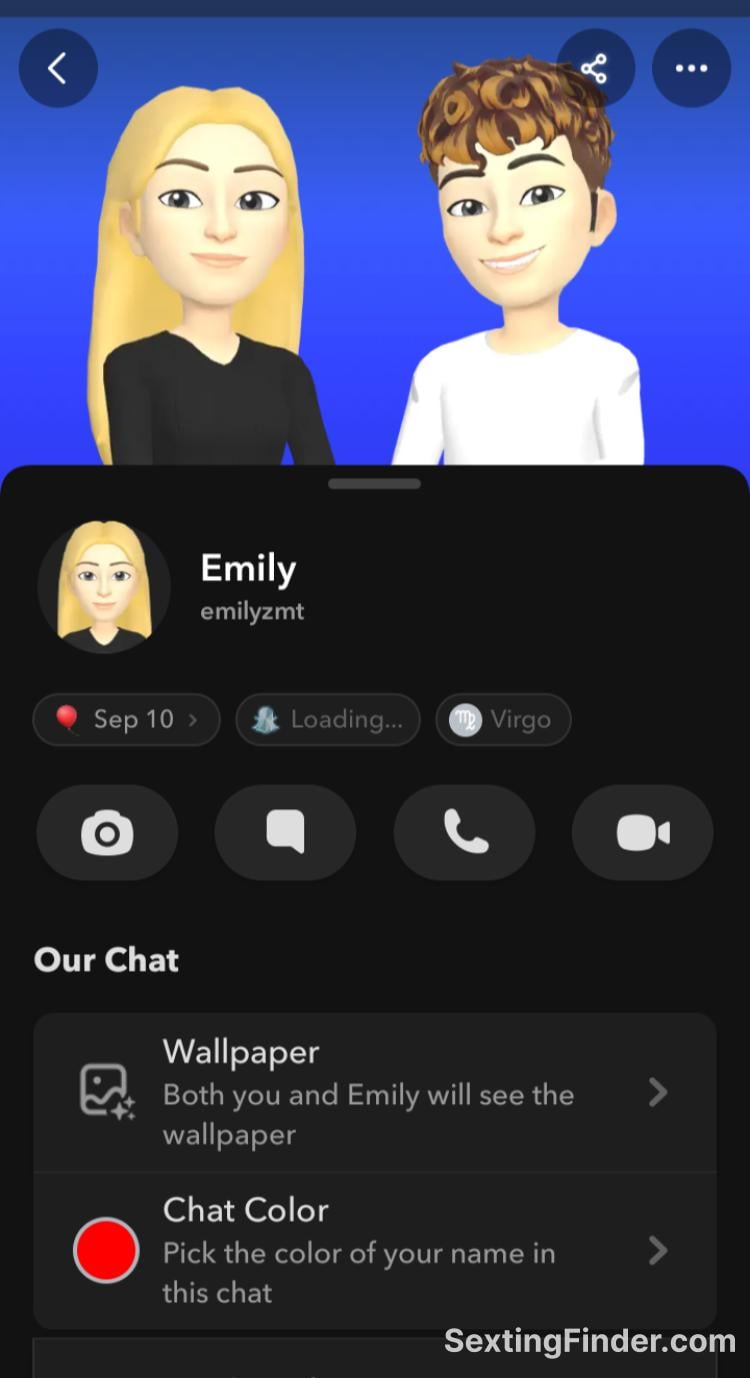The height and width of the screenshot is (1378, 750).
Task: Send a snap with the camera button
Action: coord(107,832)
